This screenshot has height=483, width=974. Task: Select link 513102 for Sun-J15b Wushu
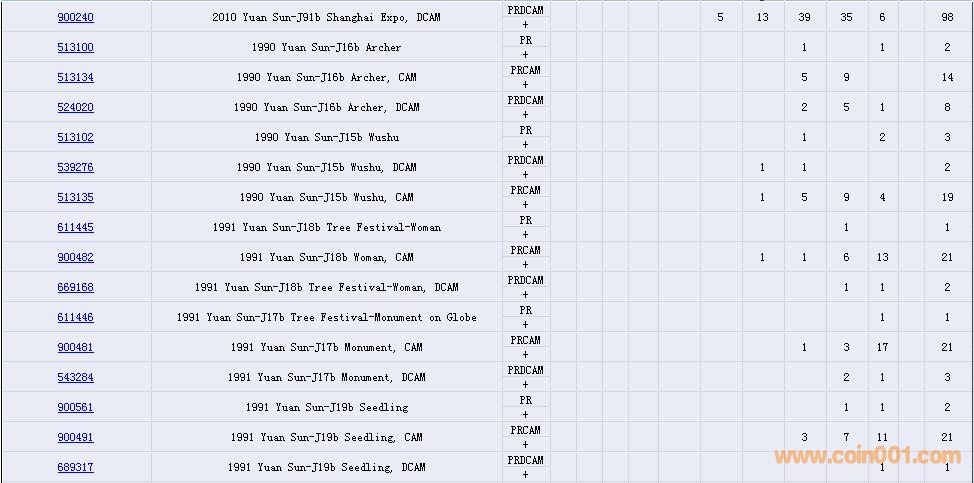(75, 137)
